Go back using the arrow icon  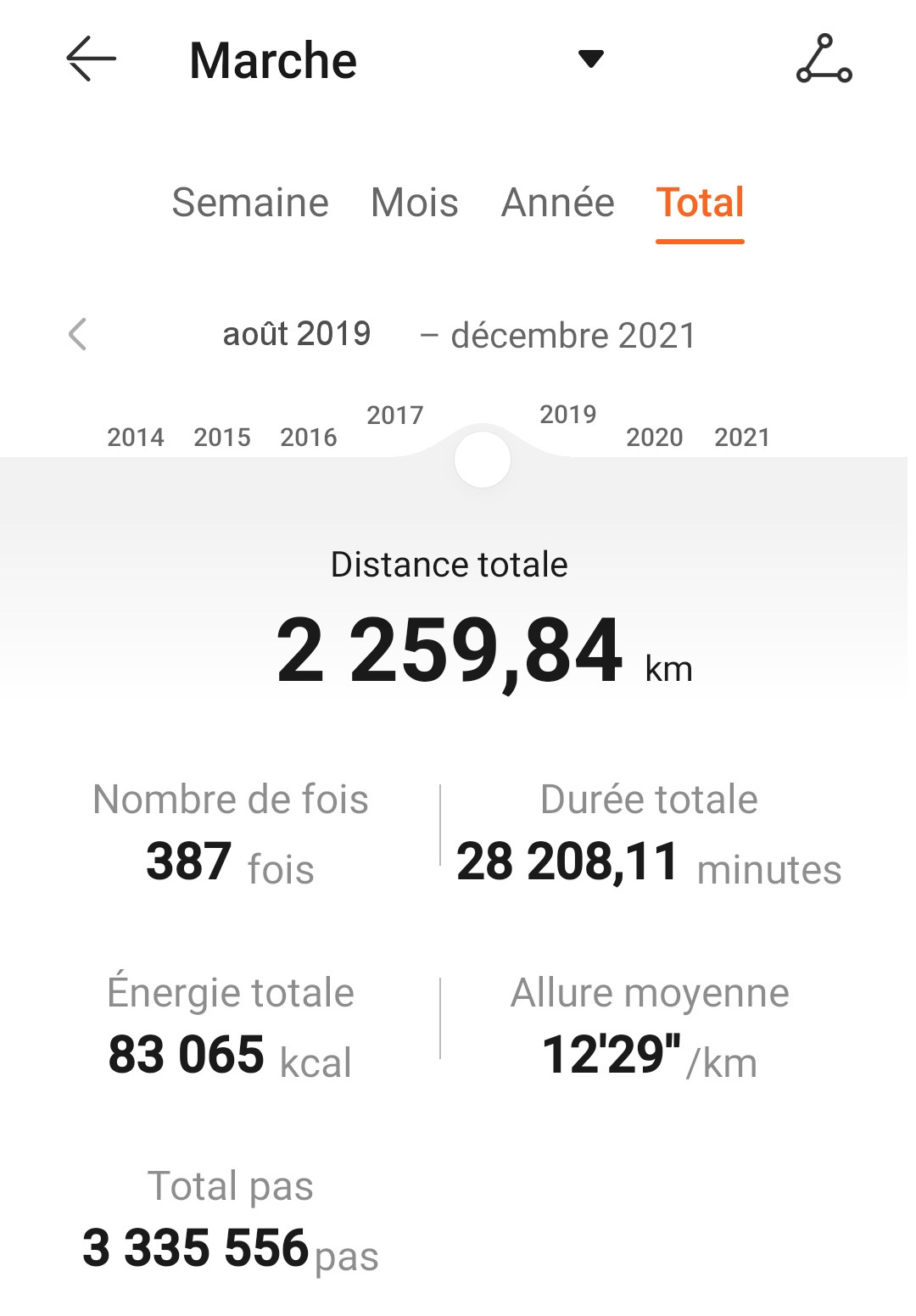(x=91, y=59)
